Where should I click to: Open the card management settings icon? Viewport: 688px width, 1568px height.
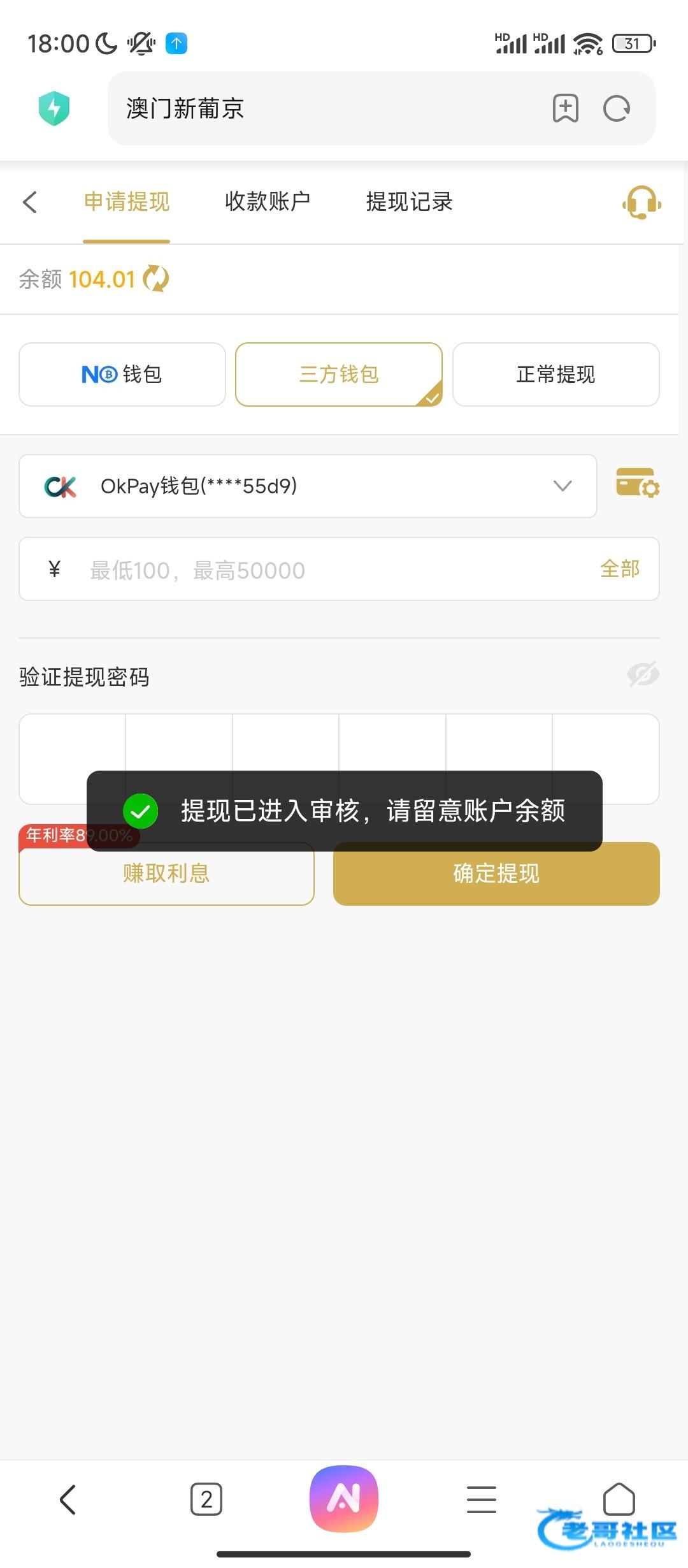638,483
